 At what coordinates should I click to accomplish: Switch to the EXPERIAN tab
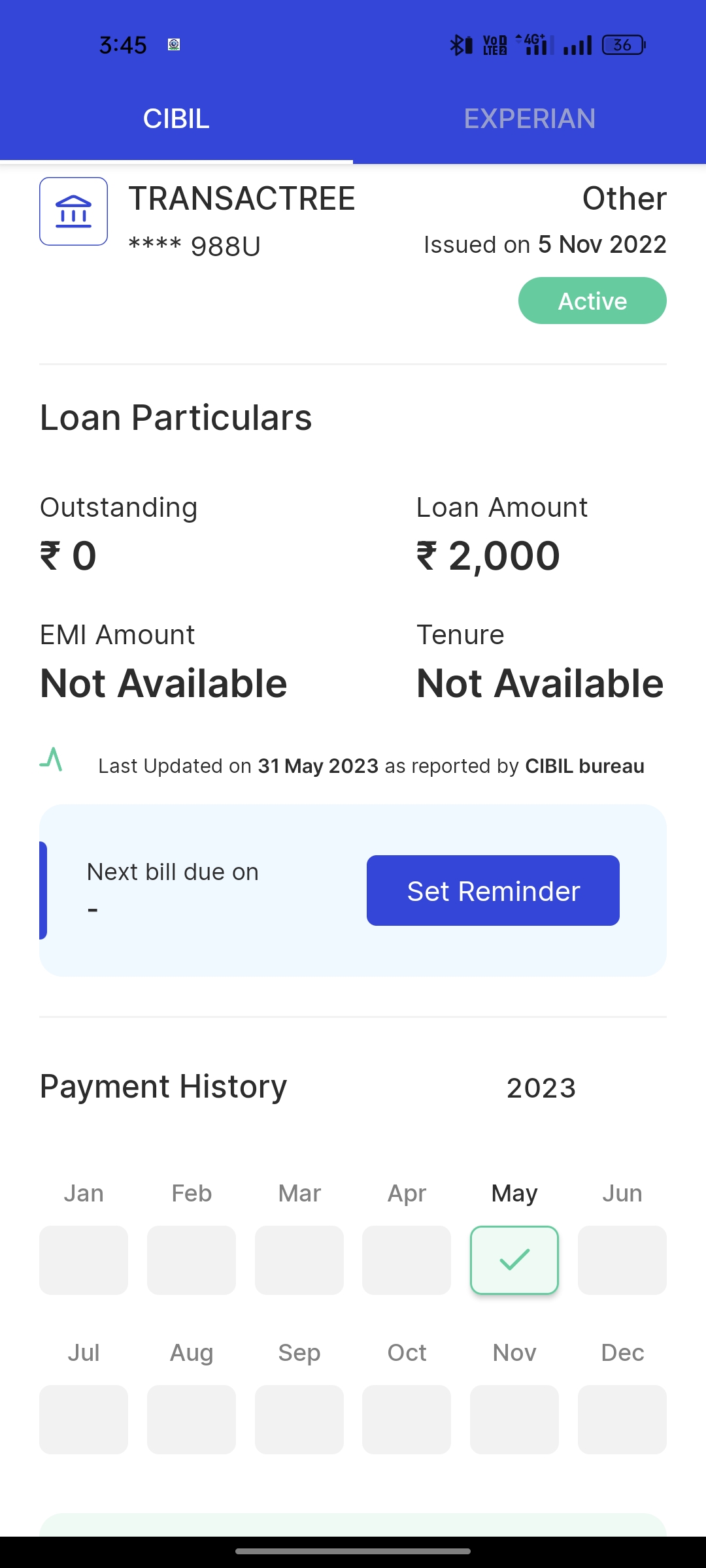pyautogui.click(x=529, y=119)
